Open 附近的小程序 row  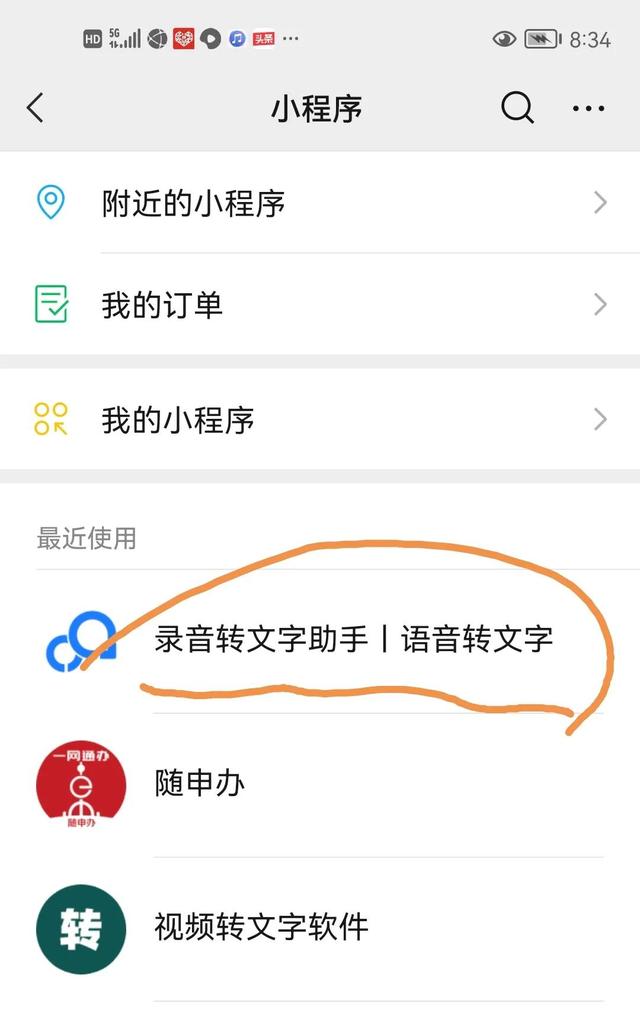(320, 203)
